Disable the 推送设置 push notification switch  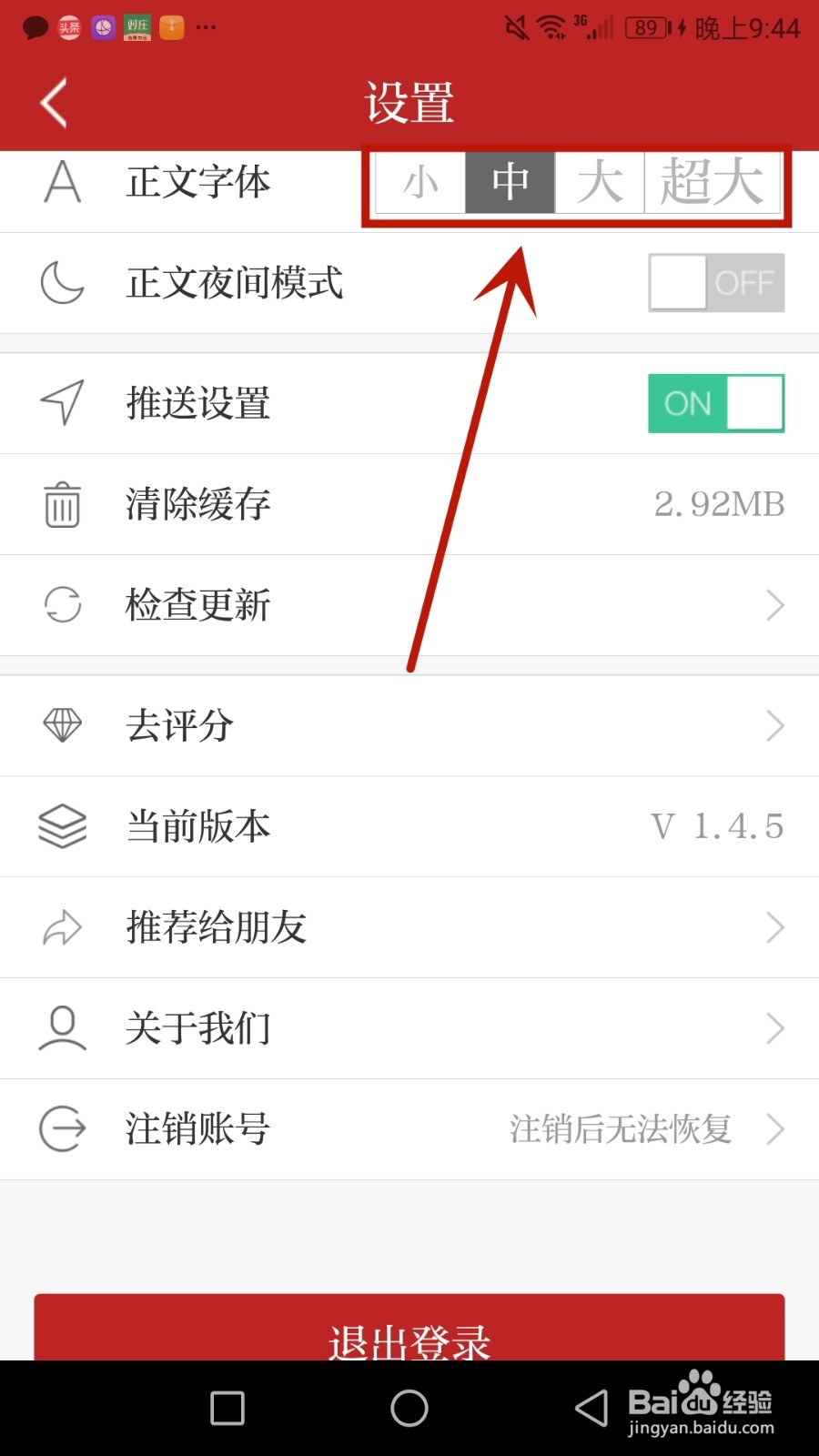click(x=716, y=403)
